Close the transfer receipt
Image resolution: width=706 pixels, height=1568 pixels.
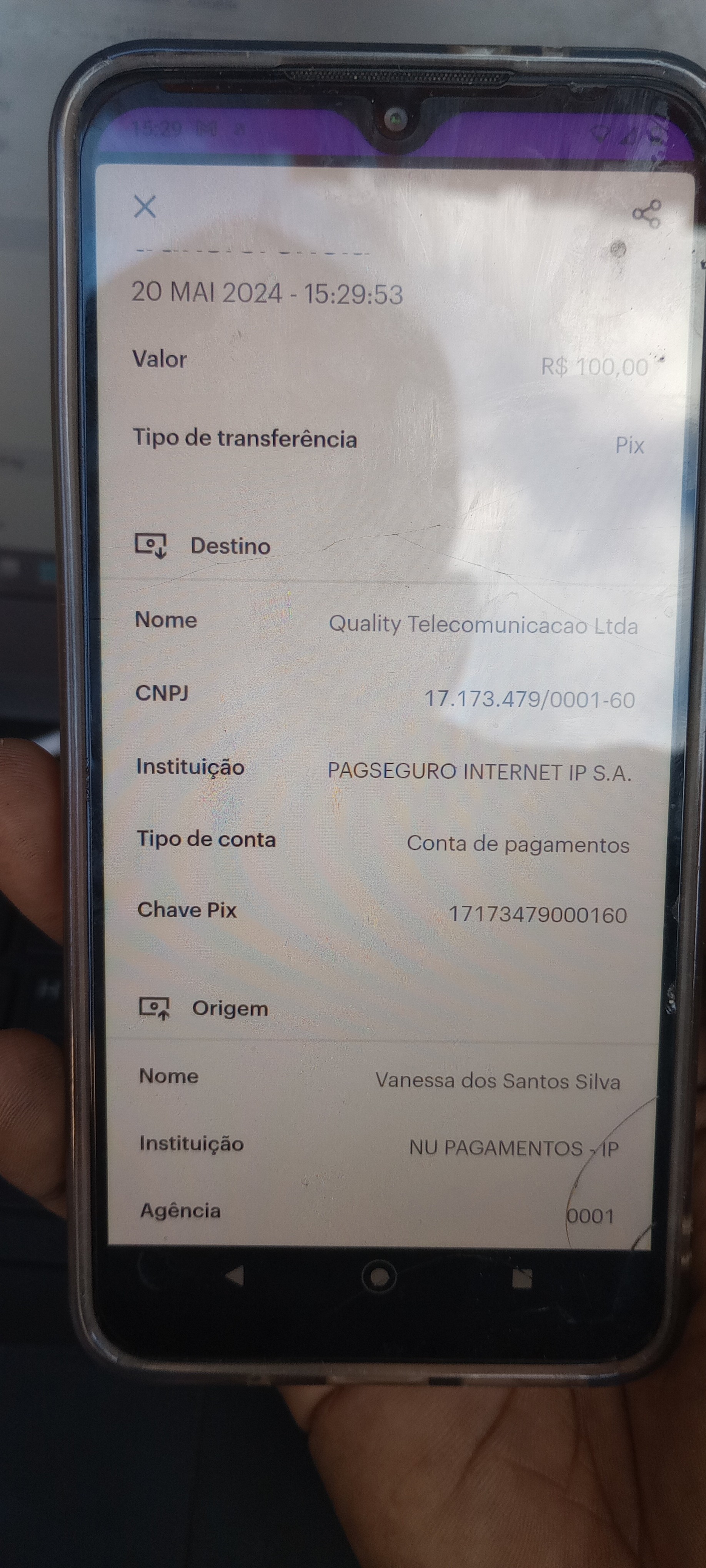point(145,207)
